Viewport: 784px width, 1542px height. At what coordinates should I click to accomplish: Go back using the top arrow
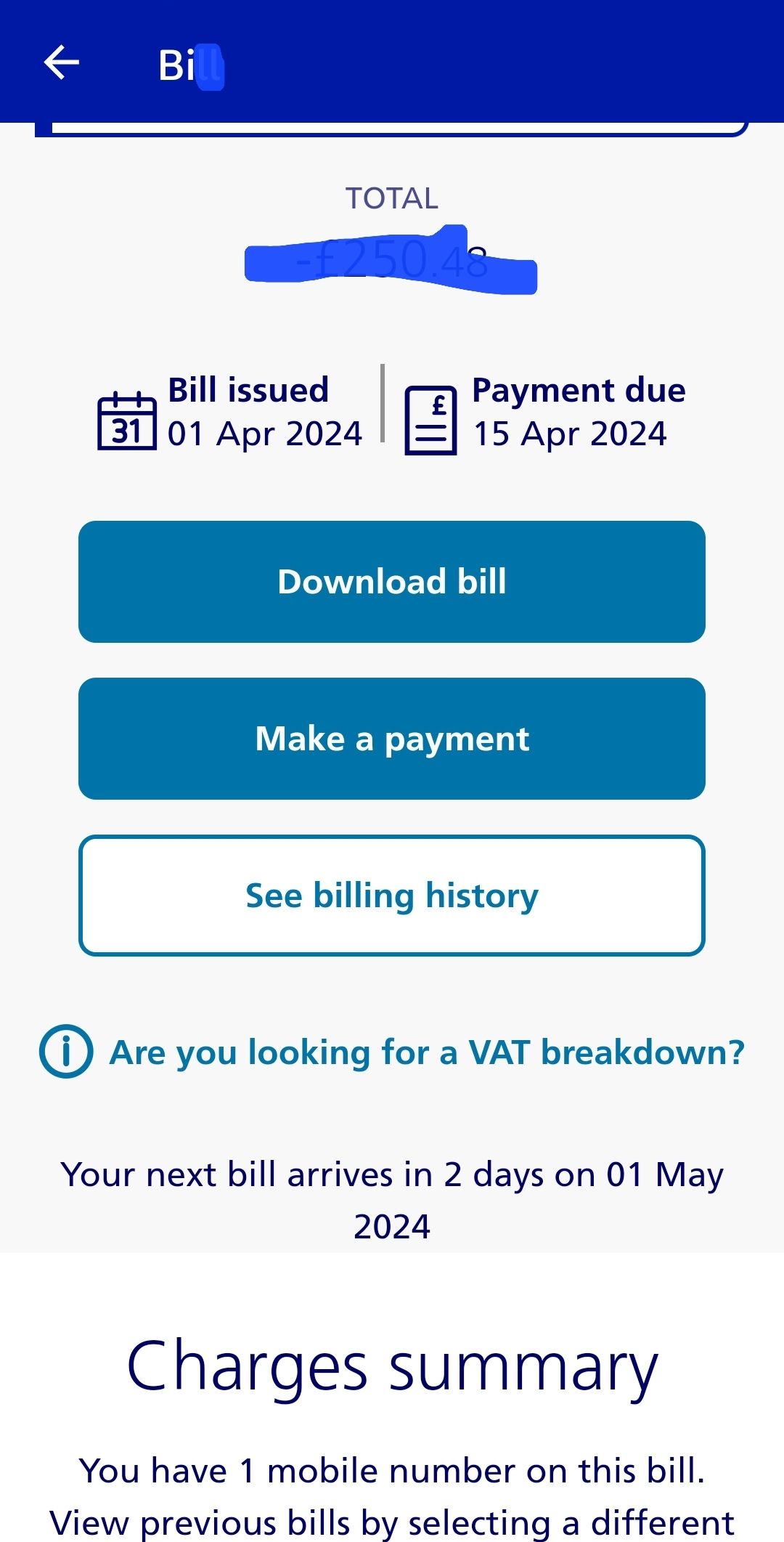point(62,62)
